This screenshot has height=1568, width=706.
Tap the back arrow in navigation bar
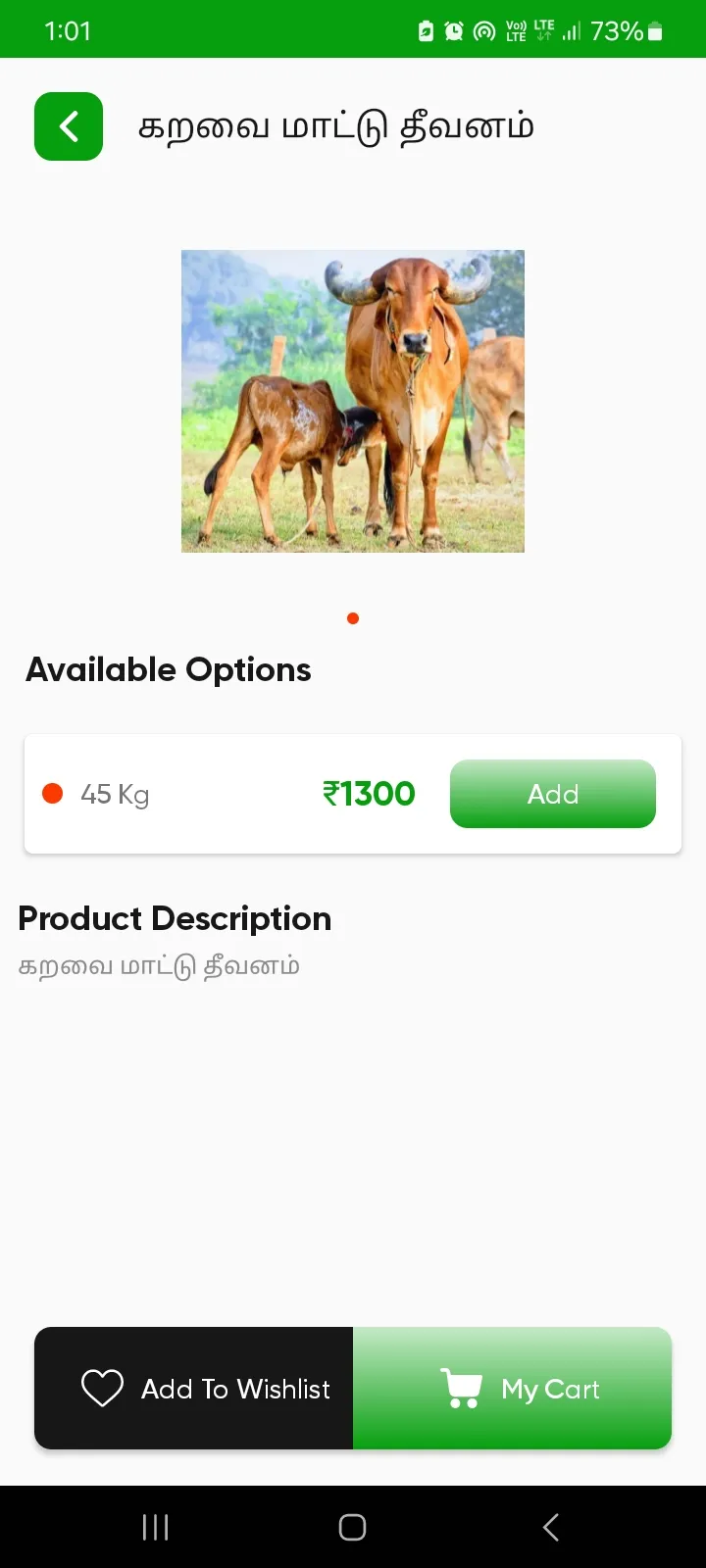point(550,1526)
